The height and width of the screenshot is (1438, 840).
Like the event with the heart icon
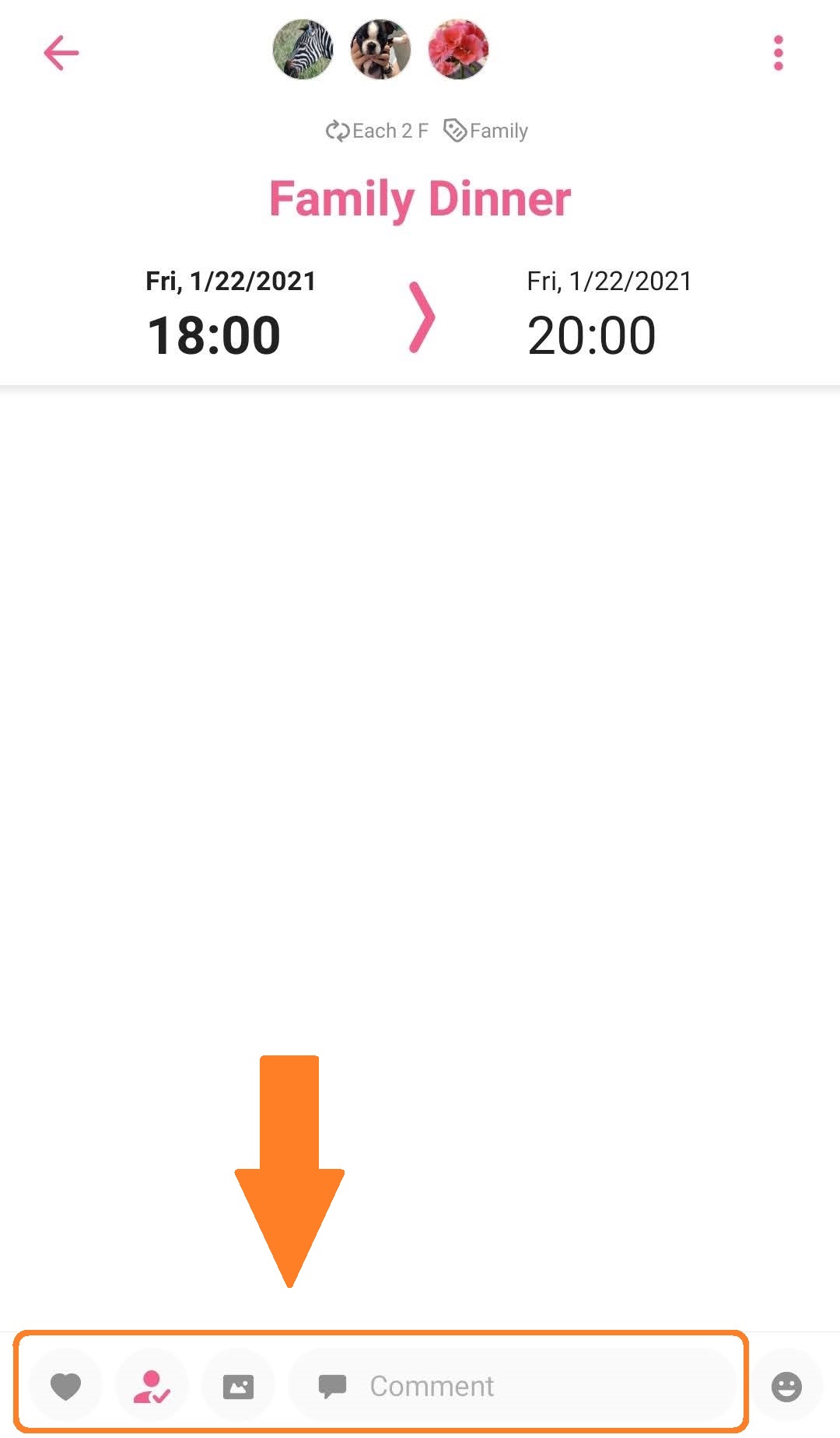[x=66, y=1386]
